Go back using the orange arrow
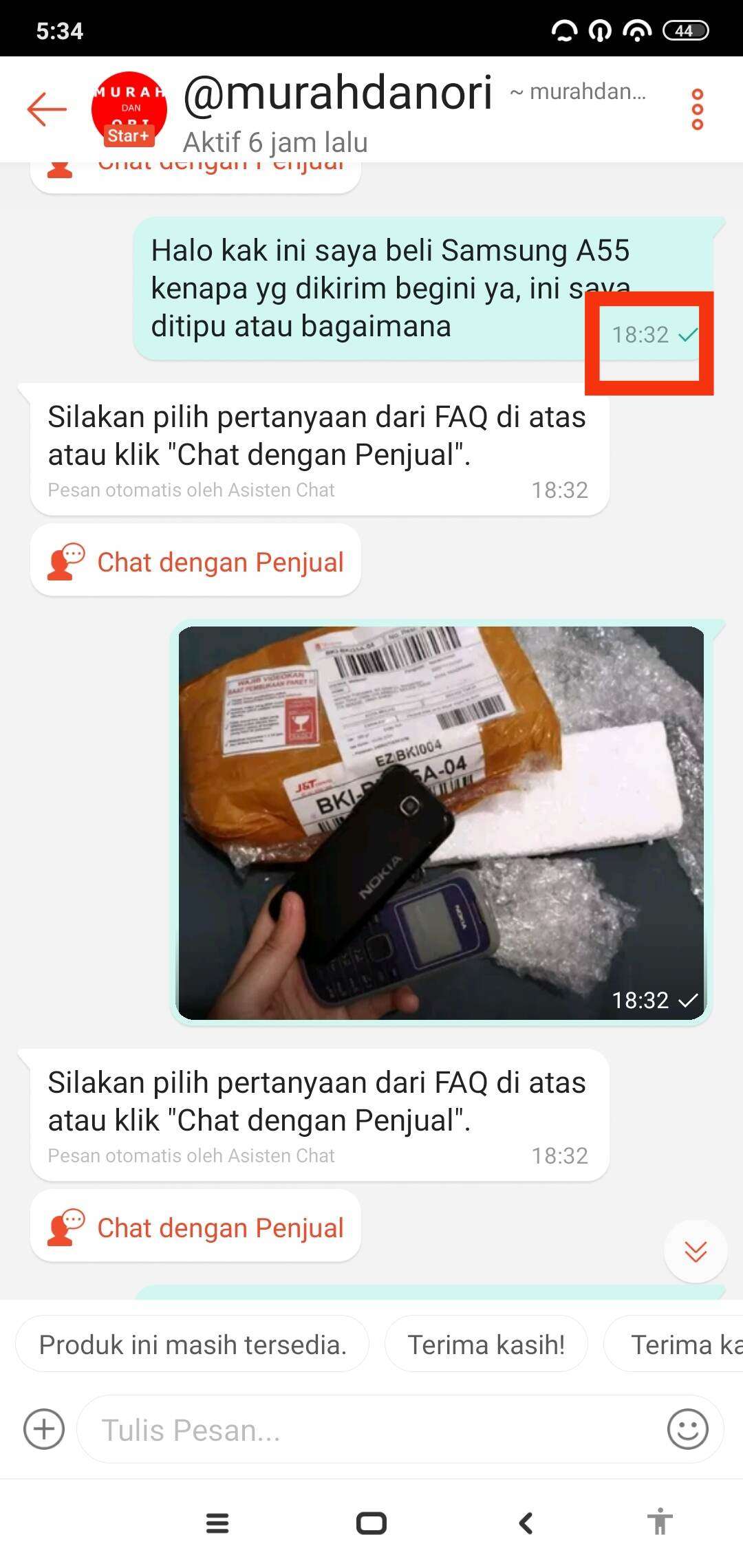 tap(47, 109)
